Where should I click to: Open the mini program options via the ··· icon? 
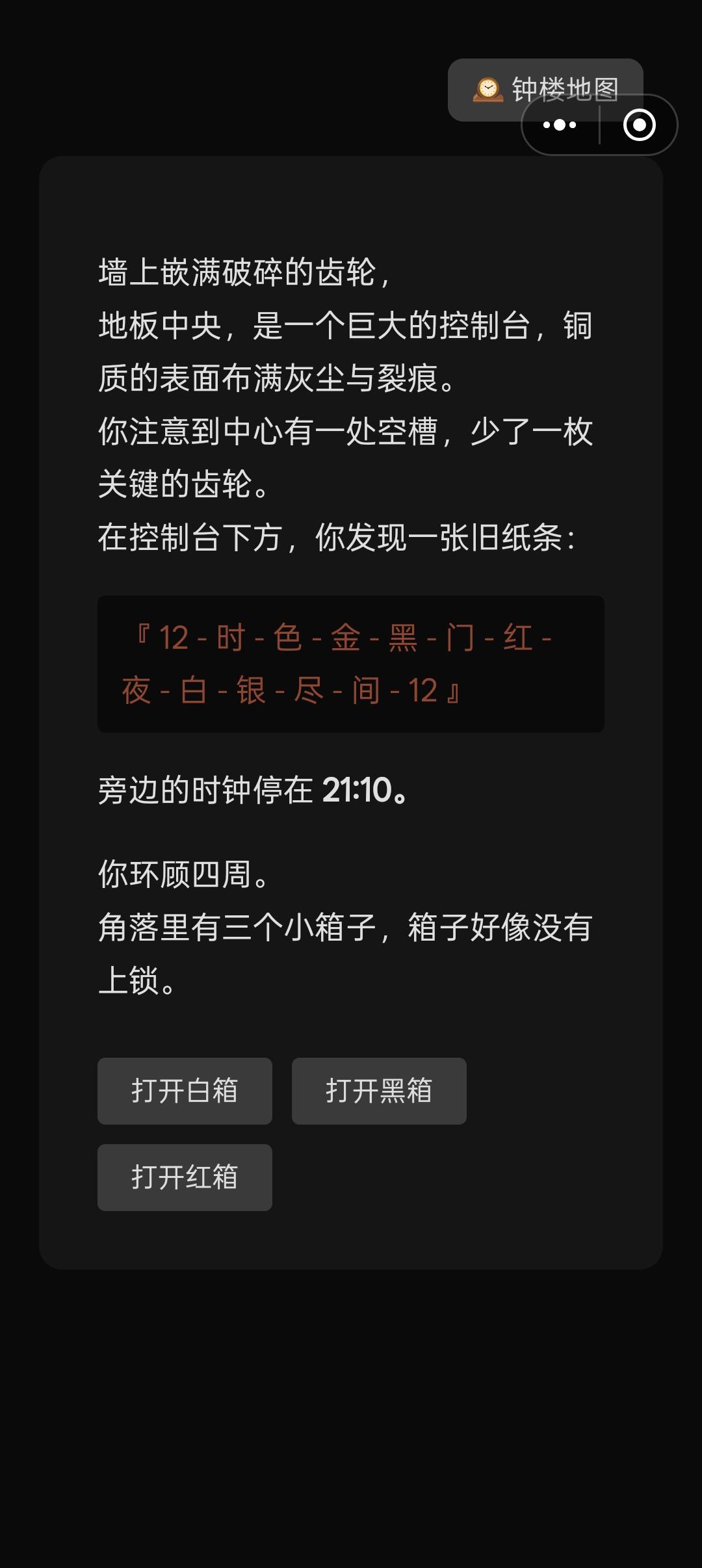tap(558, 125)
